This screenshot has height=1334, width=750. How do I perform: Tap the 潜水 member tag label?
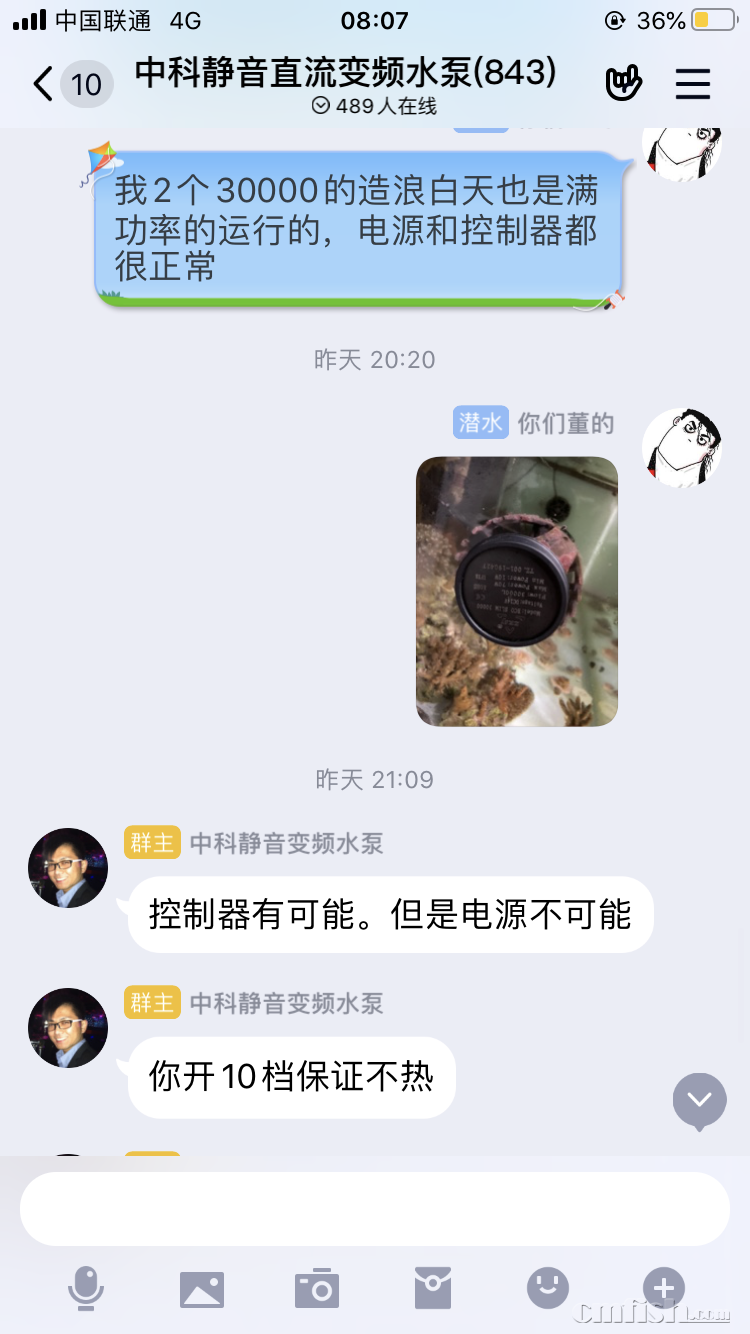point(480,422)
